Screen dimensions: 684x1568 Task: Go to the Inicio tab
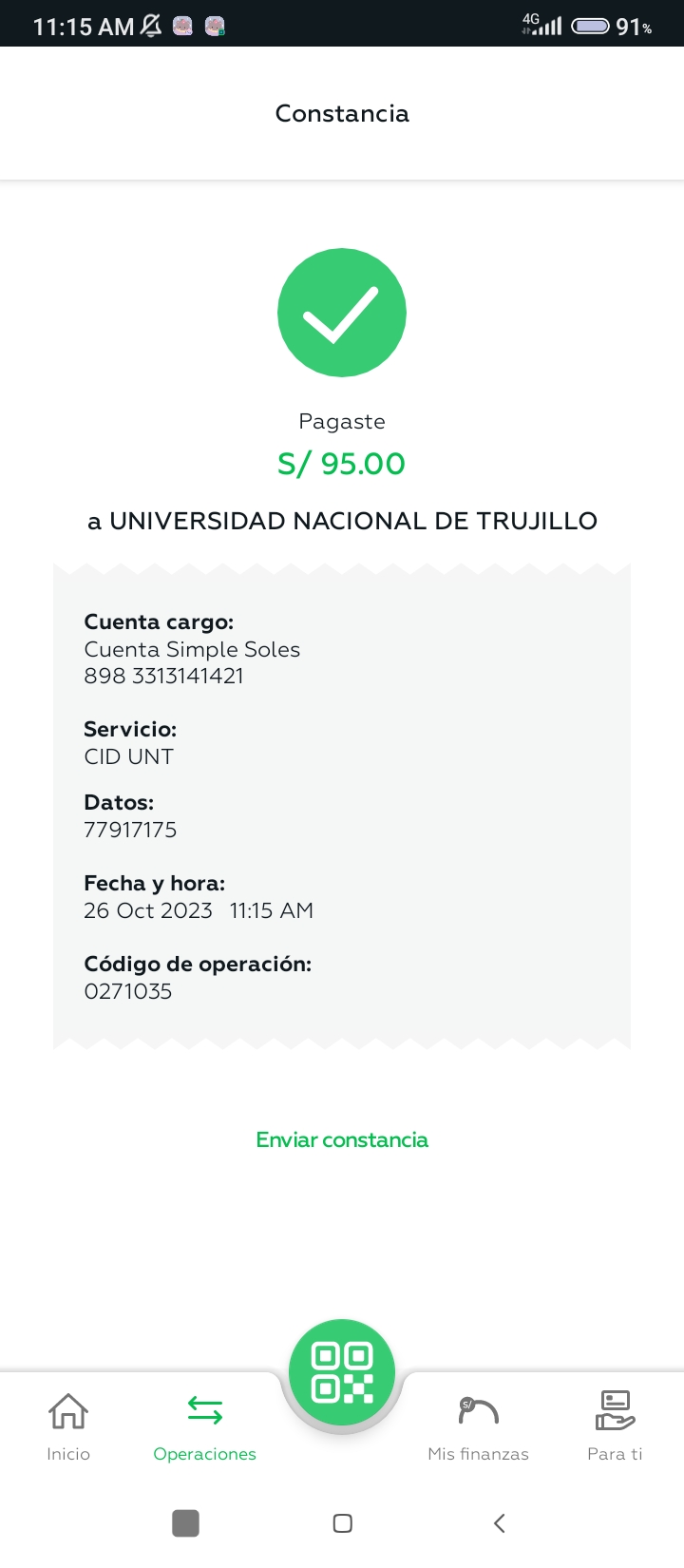[68, 1427]
